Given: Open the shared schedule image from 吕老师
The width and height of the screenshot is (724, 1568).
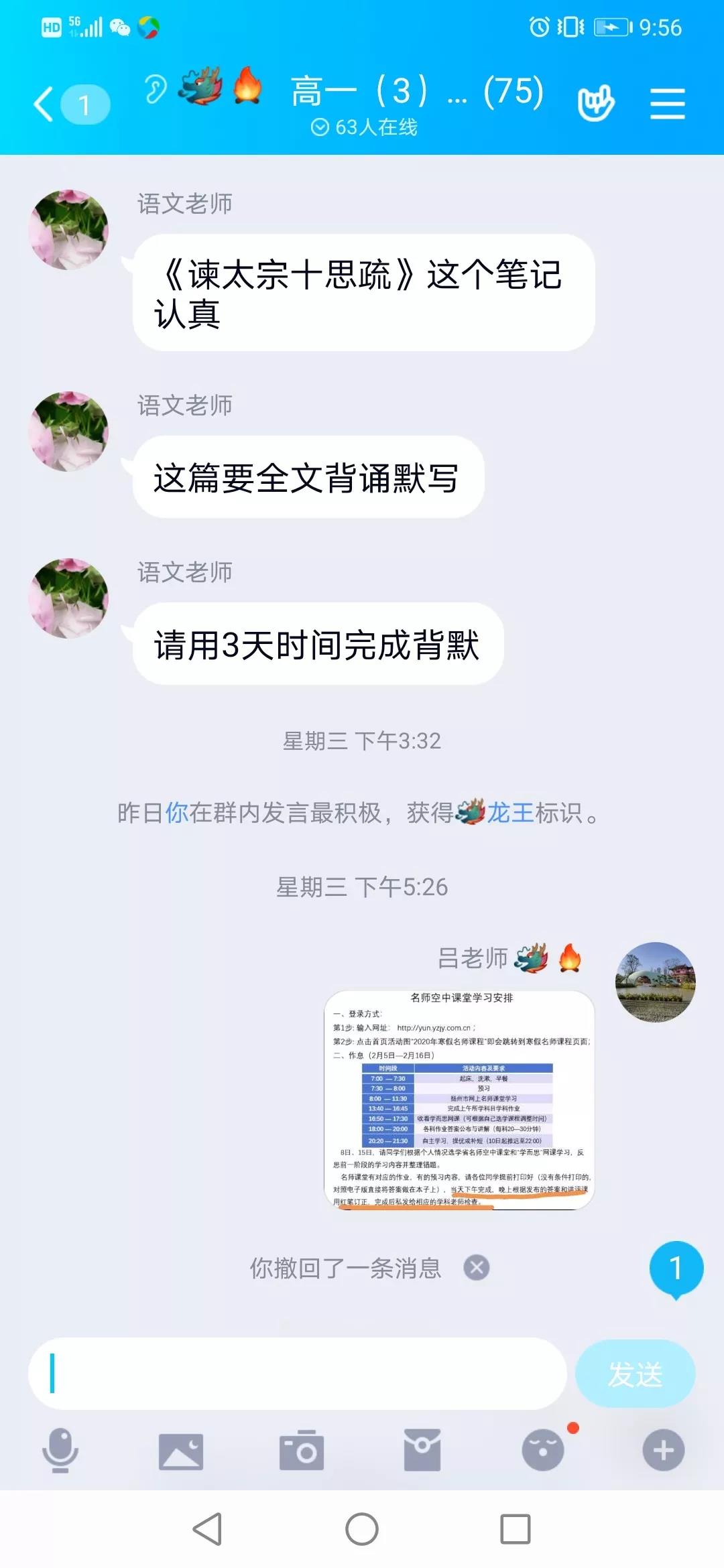Looking at the screenshot, I should [x=460, y=1100].
